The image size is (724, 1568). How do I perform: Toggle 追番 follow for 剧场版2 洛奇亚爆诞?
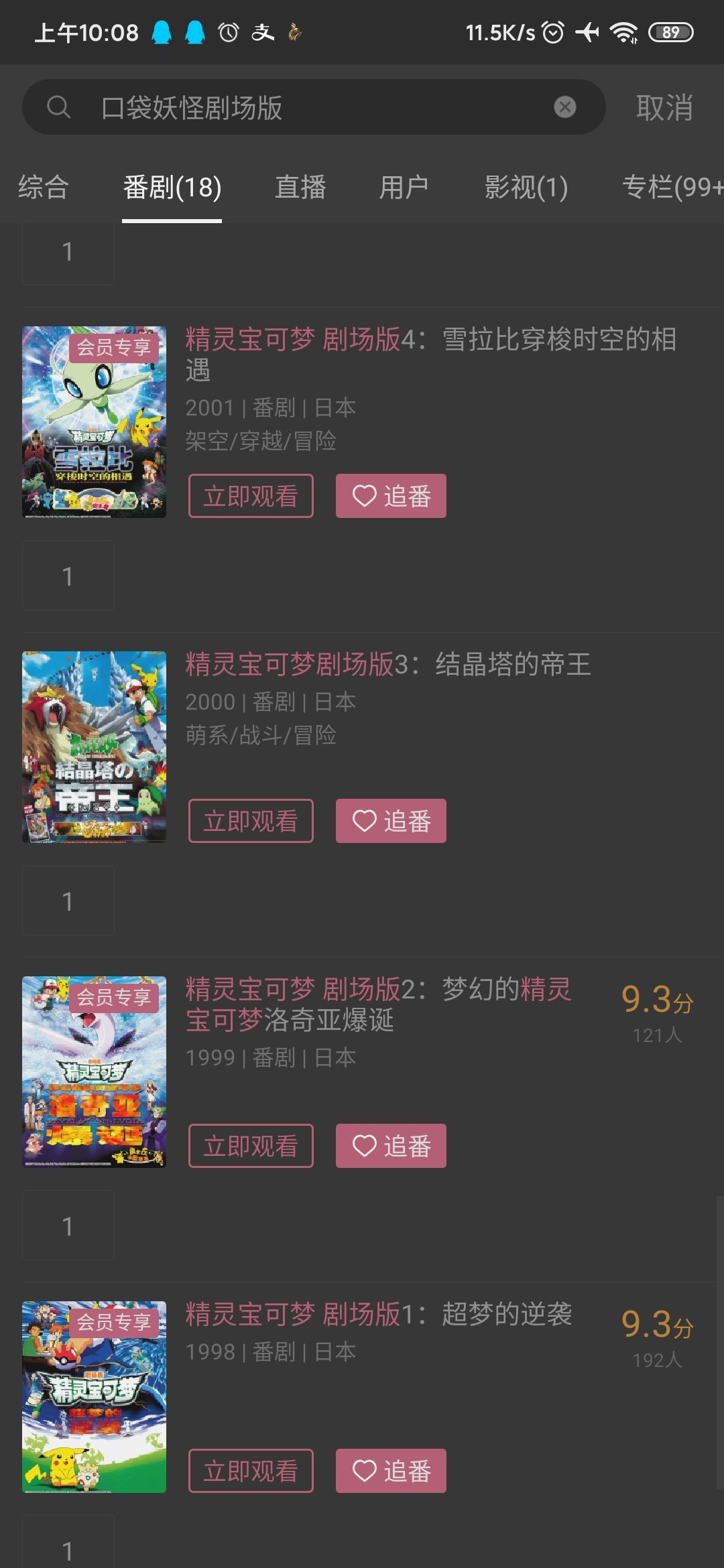(x=391, y=1145)
